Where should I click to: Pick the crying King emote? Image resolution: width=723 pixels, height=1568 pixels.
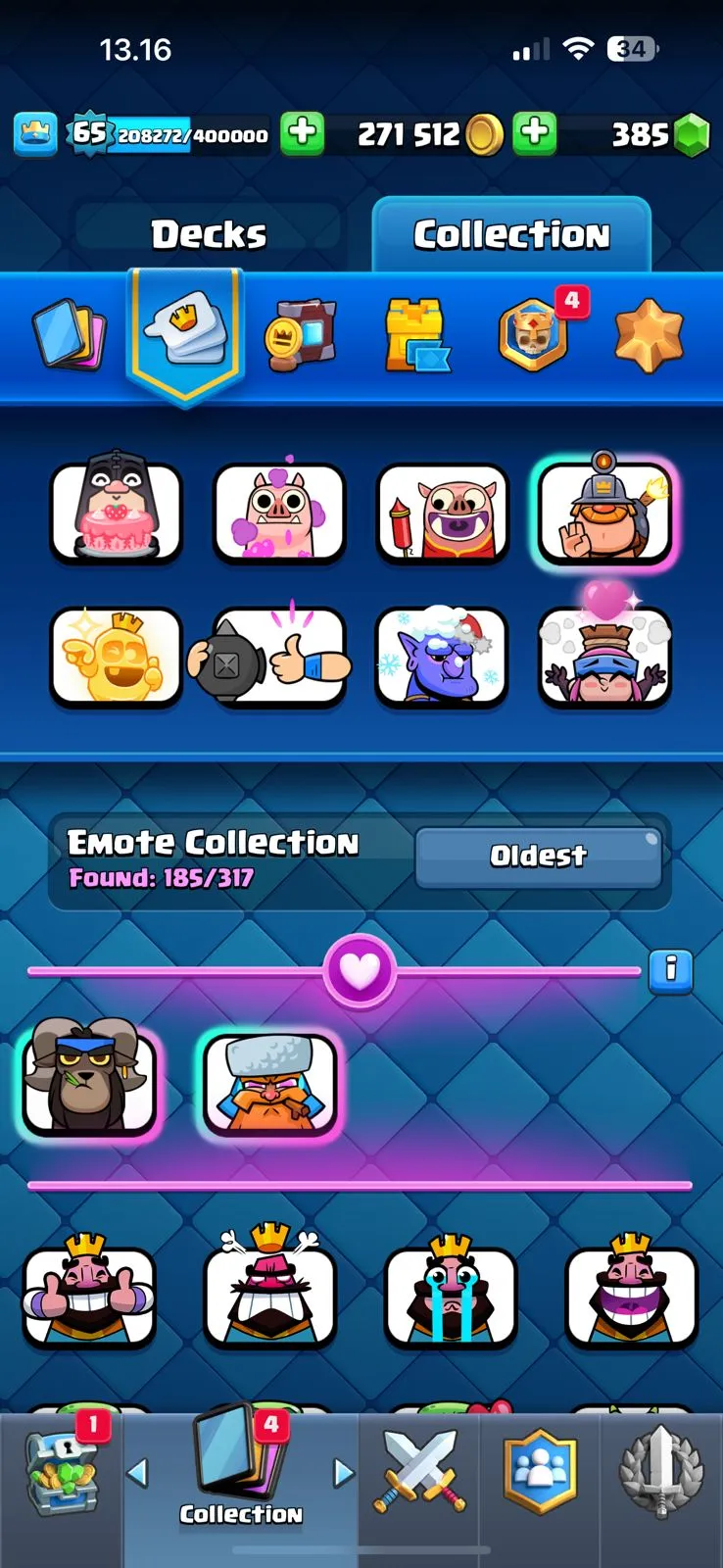[x=451, y=1295]
